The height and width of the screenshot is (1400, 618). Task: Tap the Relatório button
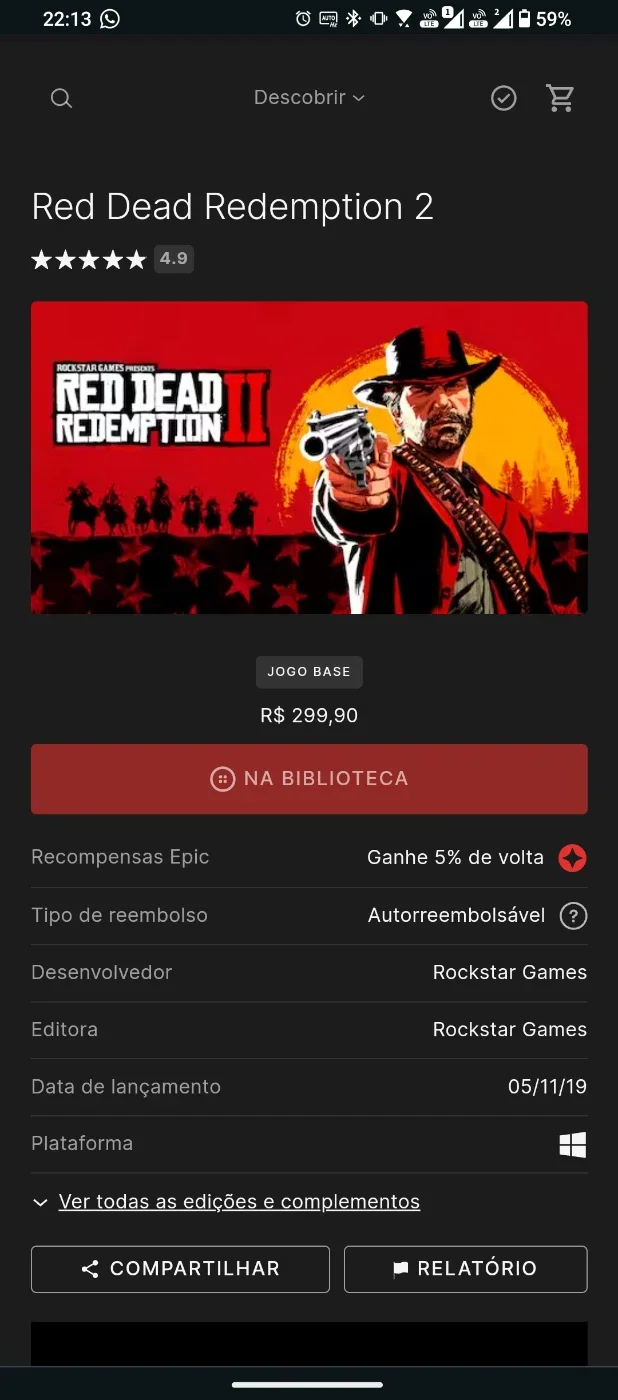pyautogui.click(x=466, y=1269)
